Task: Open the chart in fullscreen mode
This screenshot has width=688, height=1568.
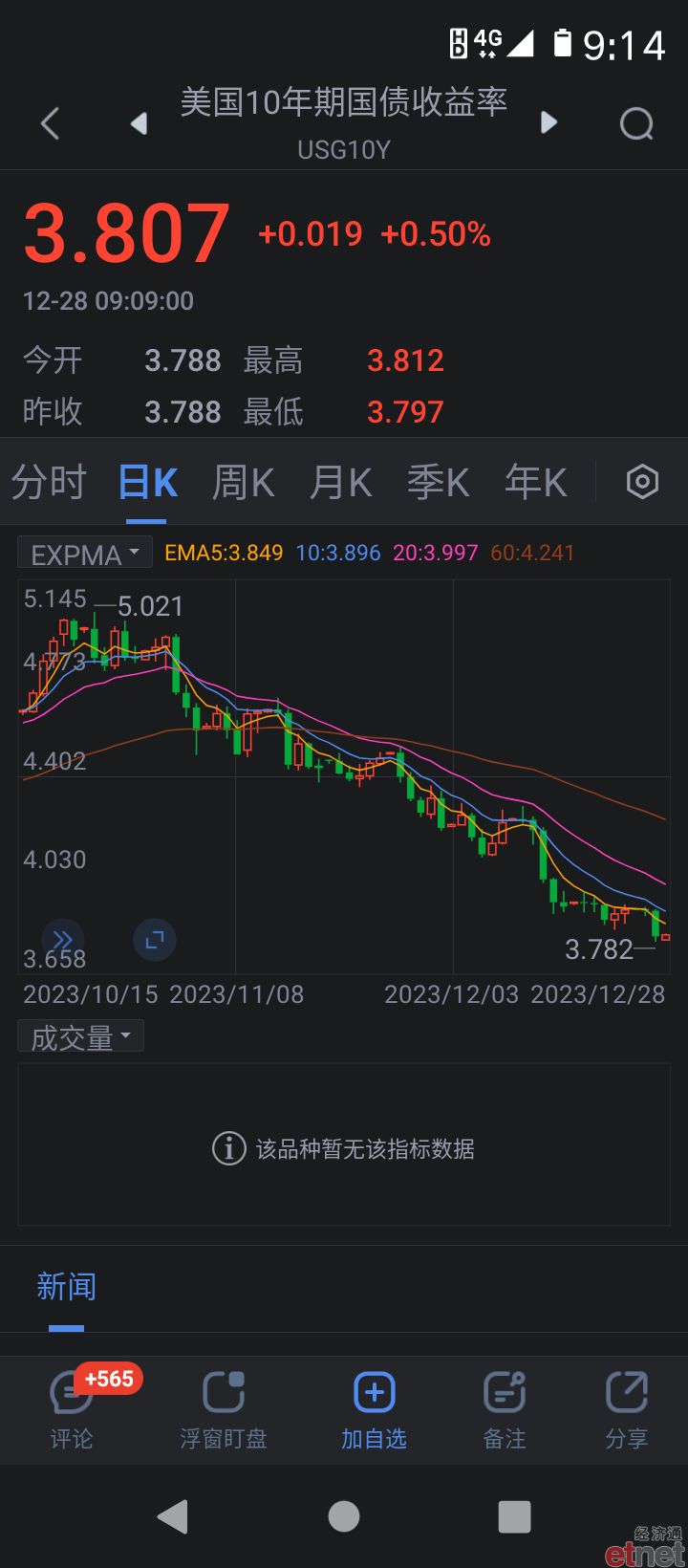Action: (155, 940)
